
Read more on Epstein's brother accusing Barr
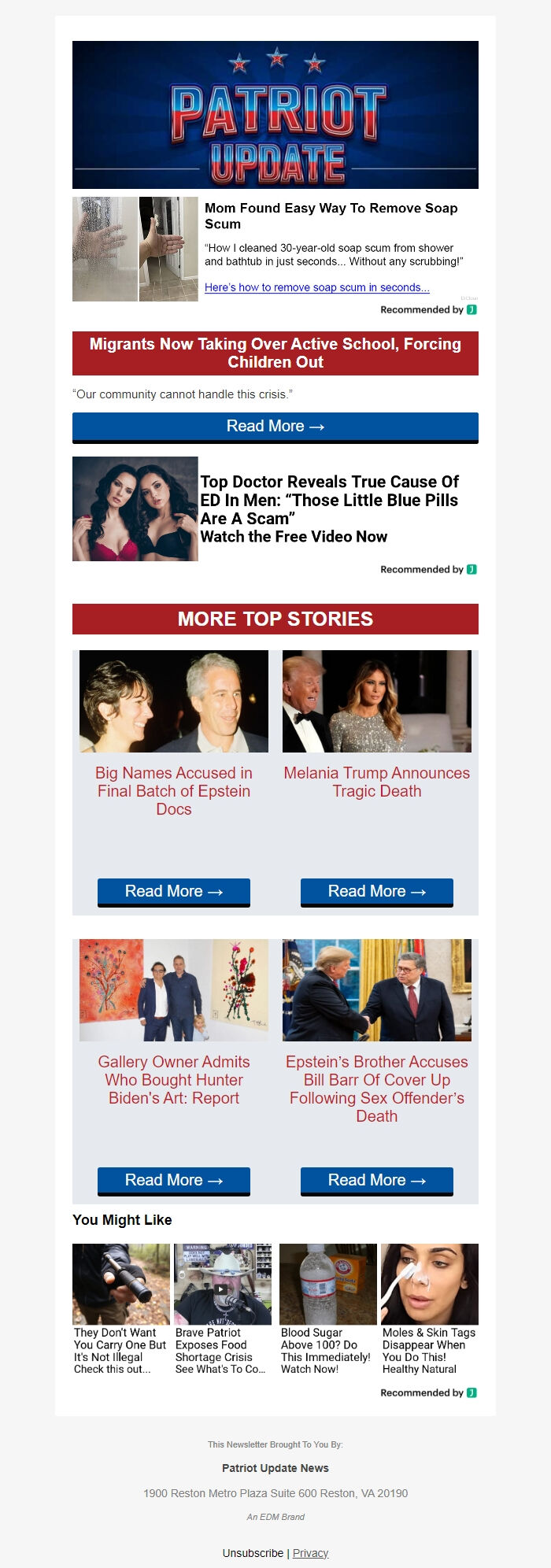tap(377, 1181)
